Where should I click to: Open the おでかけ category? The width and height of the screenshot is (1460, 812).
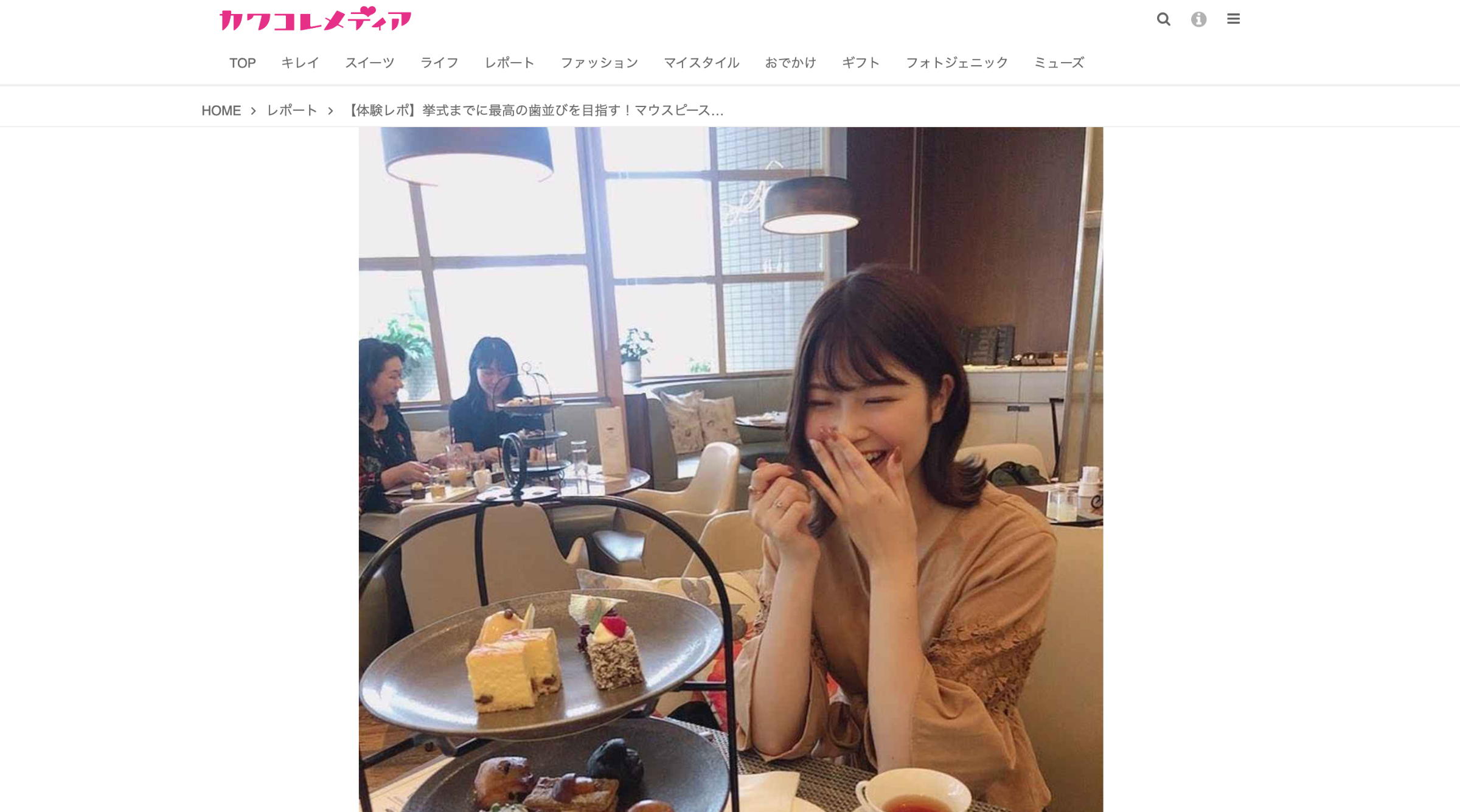(x=790, y=63)
